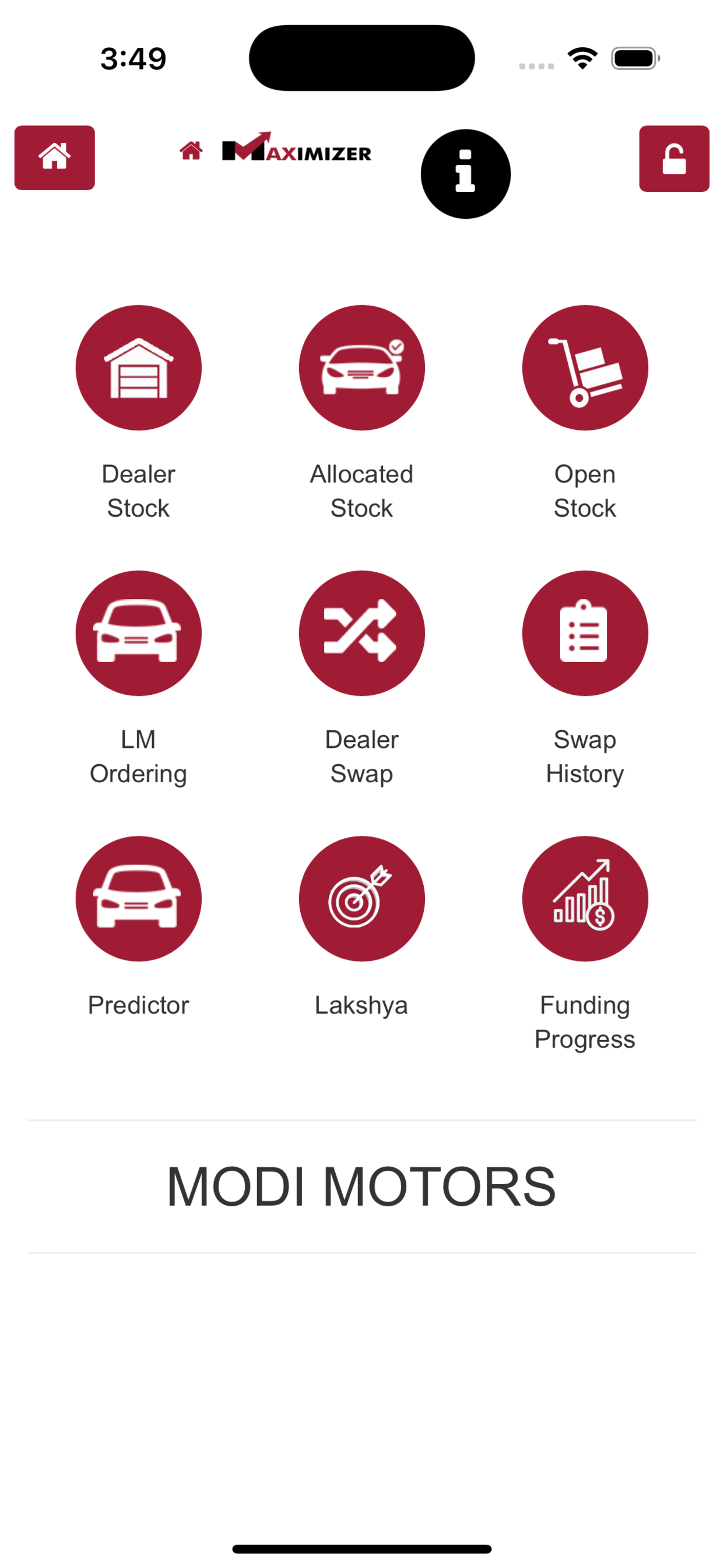View Swap History
The height and width of the screenshot is (1568, 724).
[585, 633]
